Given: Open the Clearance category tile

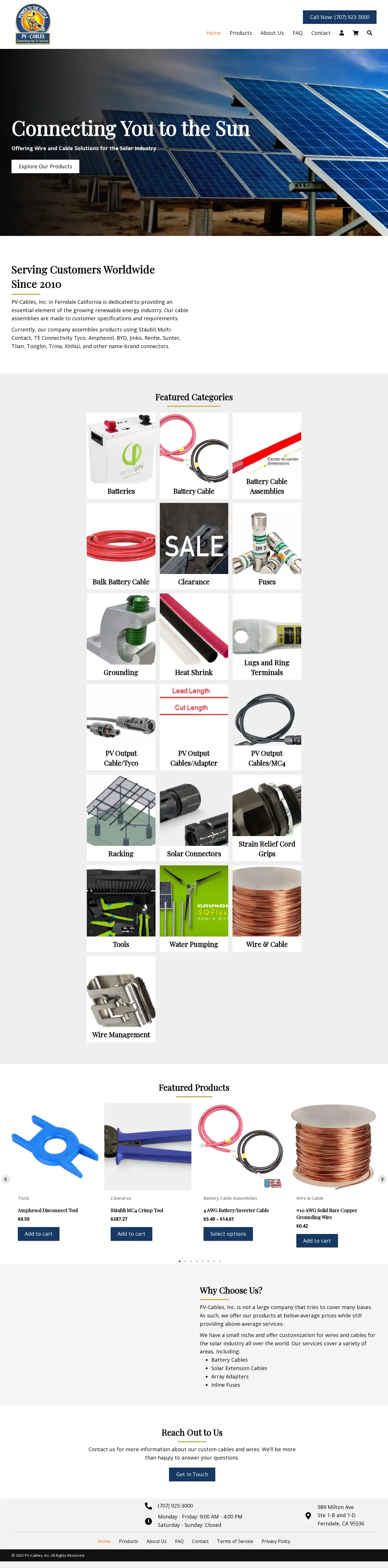Looking at the screenshot, I should (x=194, y=545).
